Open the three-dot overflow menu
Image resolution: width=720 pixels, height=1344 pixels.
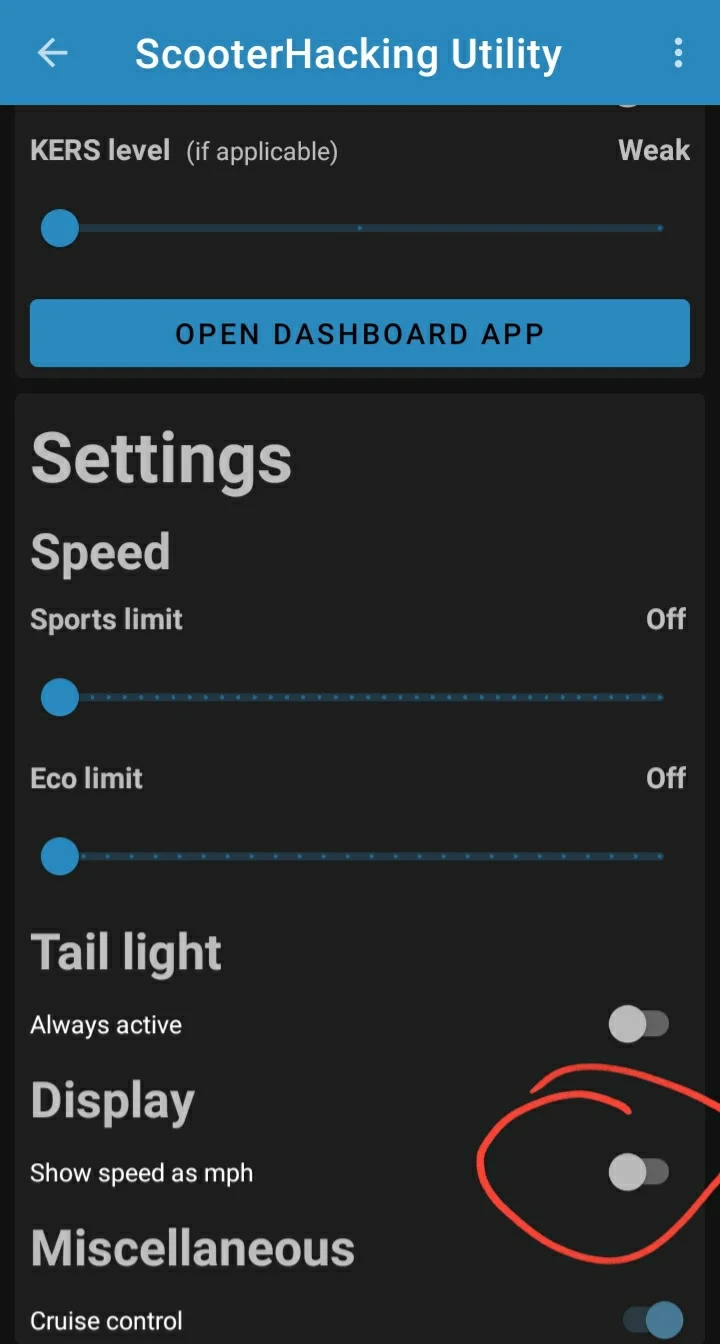[x=678, y=53]
